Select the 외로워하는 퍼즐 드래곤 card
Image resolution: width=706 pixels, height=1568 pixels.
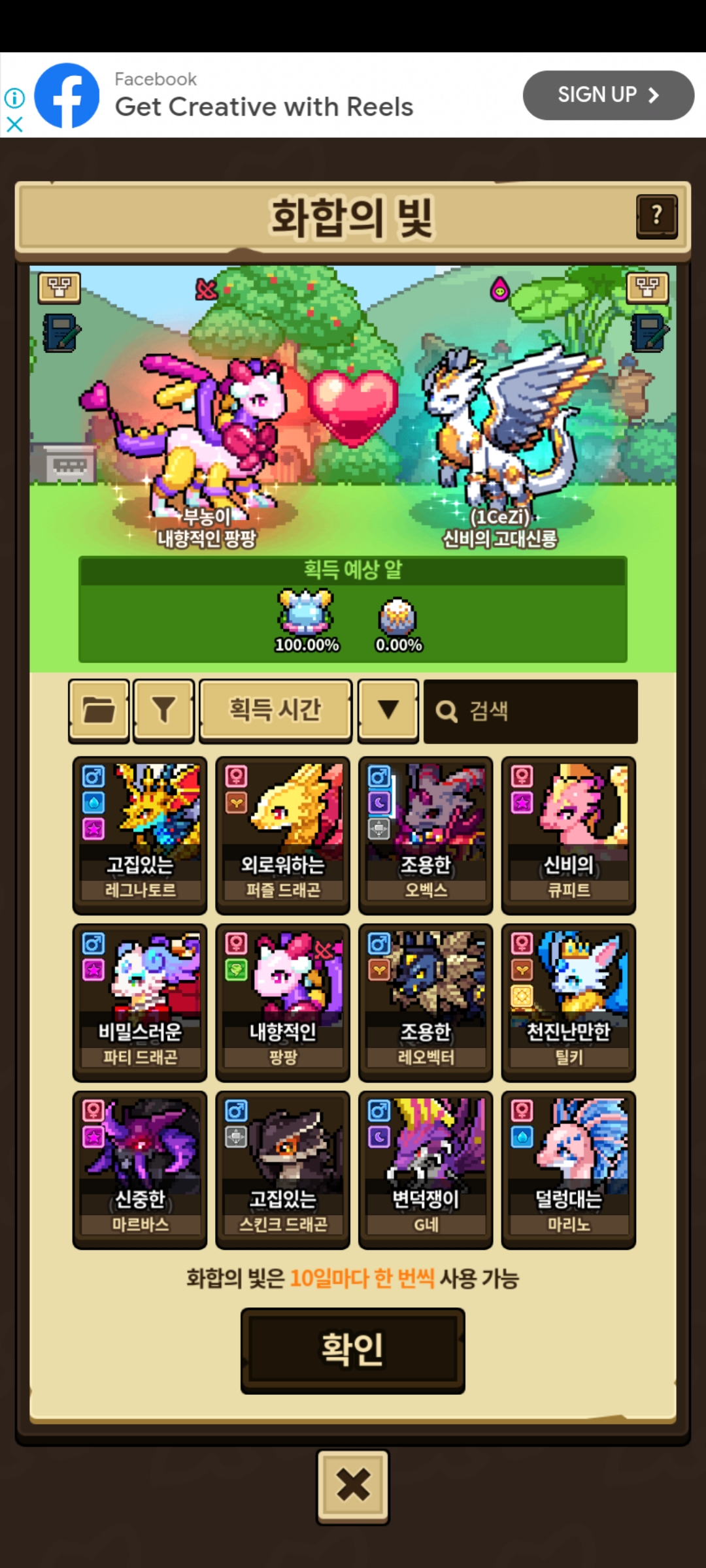[282, 835]
